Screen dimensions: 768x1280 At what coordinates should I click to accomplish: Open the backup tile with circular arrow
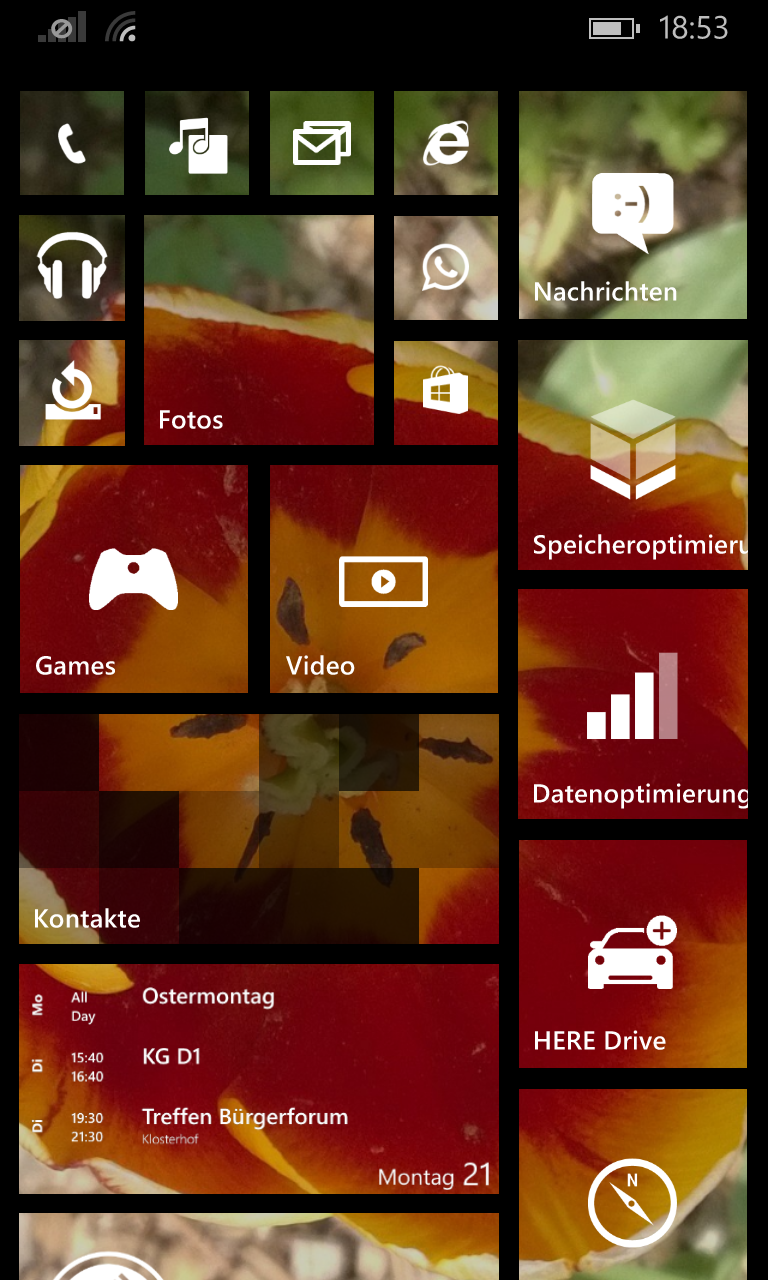(x=72, y=393)
